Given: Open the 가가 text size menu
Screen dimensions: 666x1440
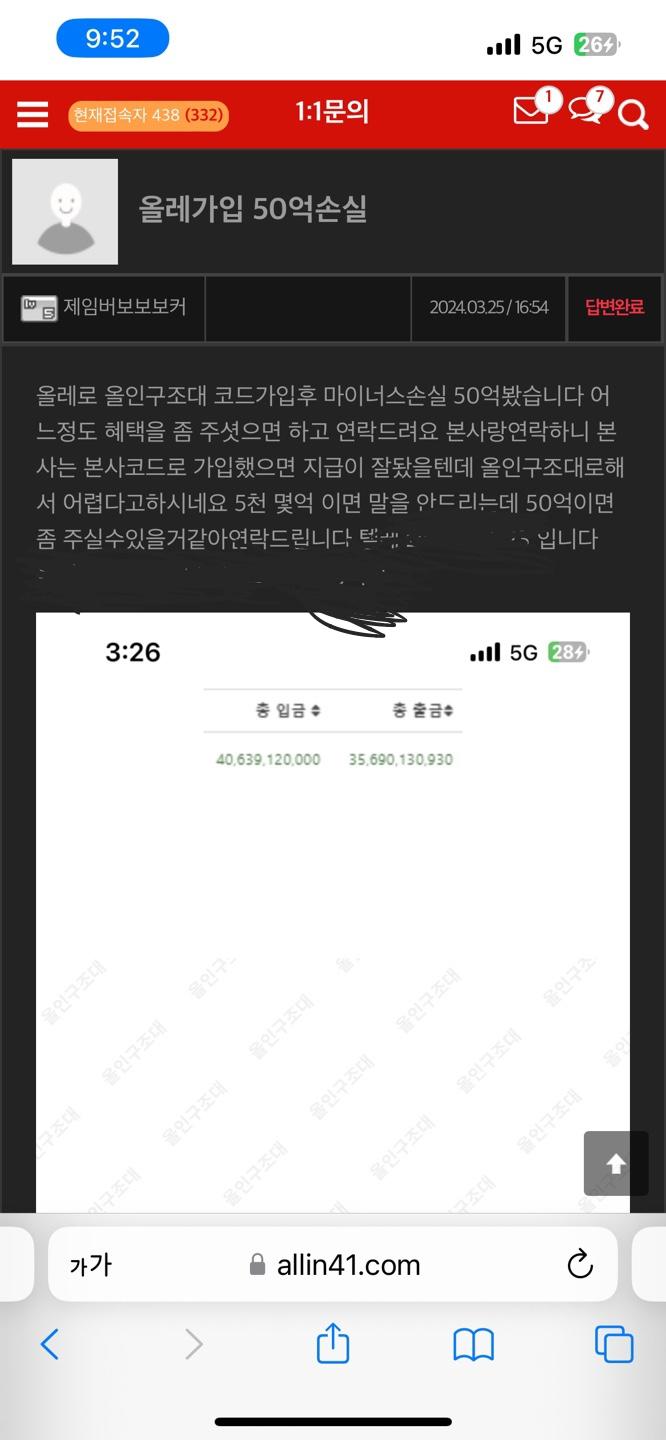Looking at the screenshot, I should click(91, 1265).
